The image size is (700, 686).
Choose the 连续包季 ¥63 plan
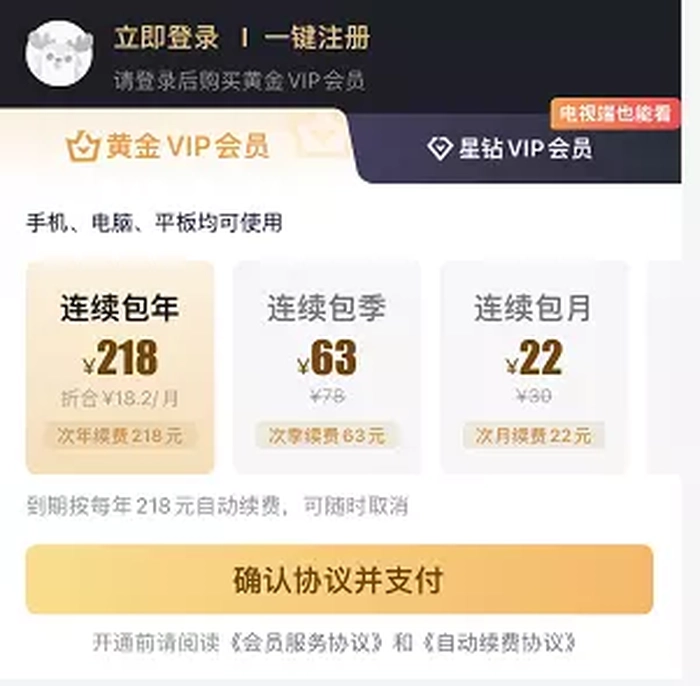coord(327,367)
